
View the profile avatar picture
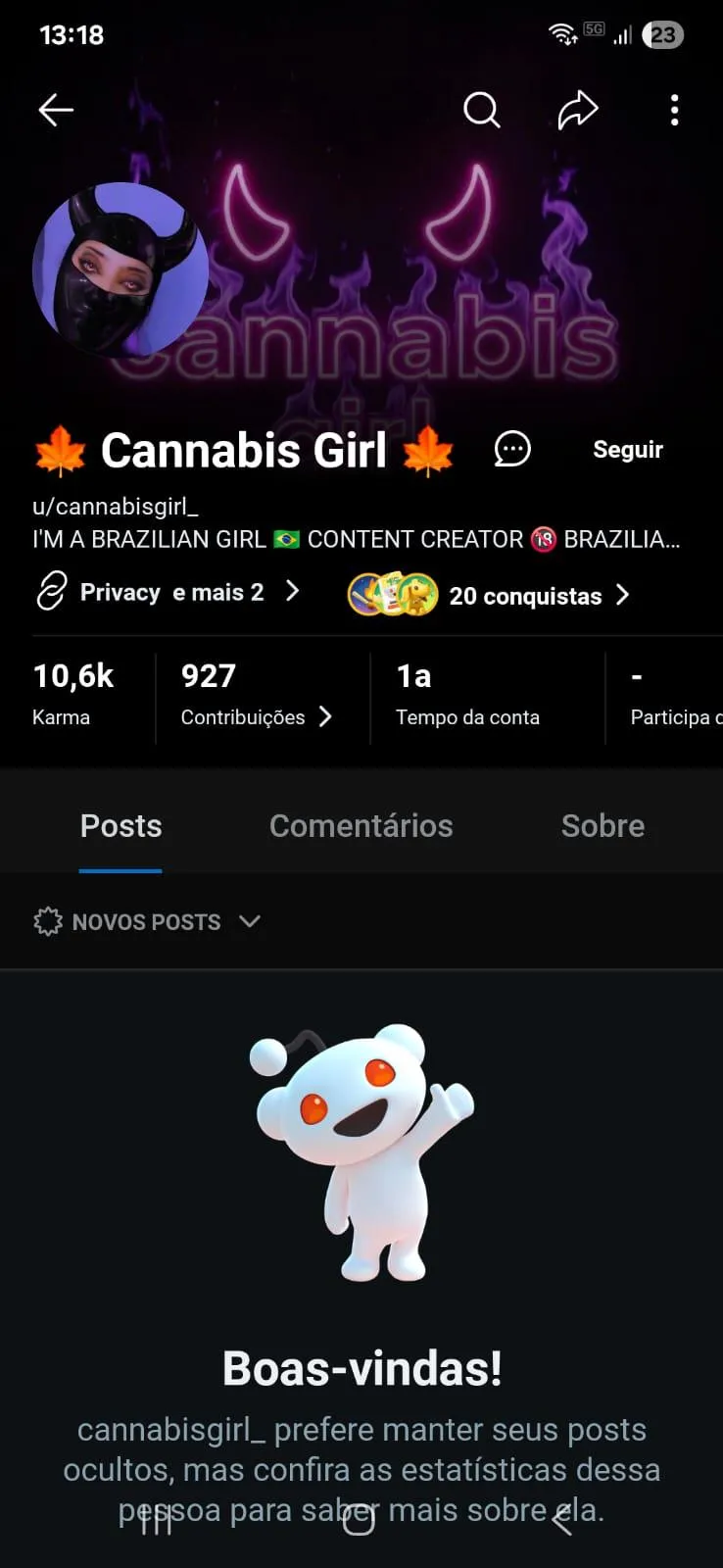[120, 269]
